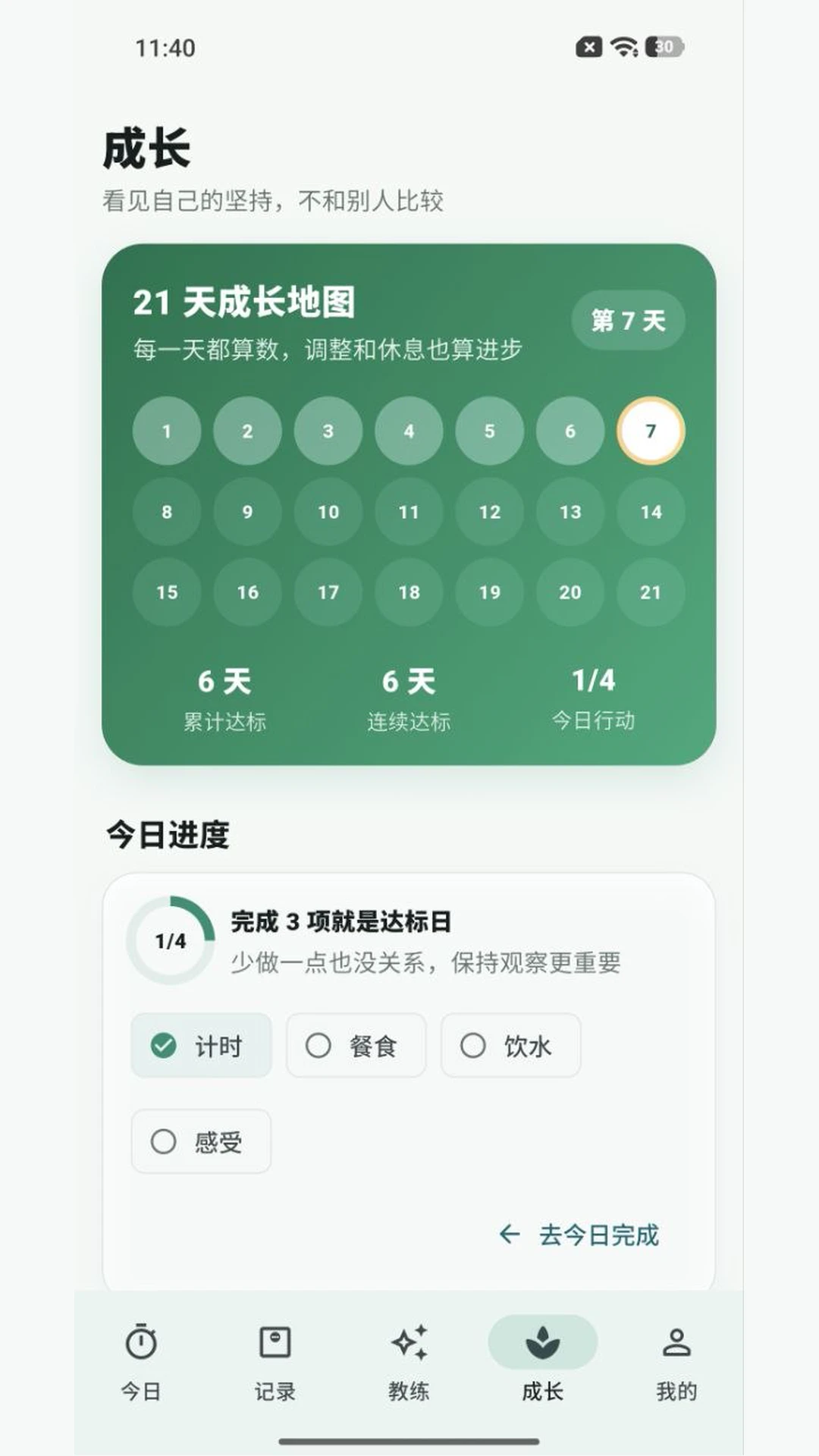Tap day 6 circle in the map
This screenshot has width=819, height=1456.
pyautogui.click(x=570, y=431)
